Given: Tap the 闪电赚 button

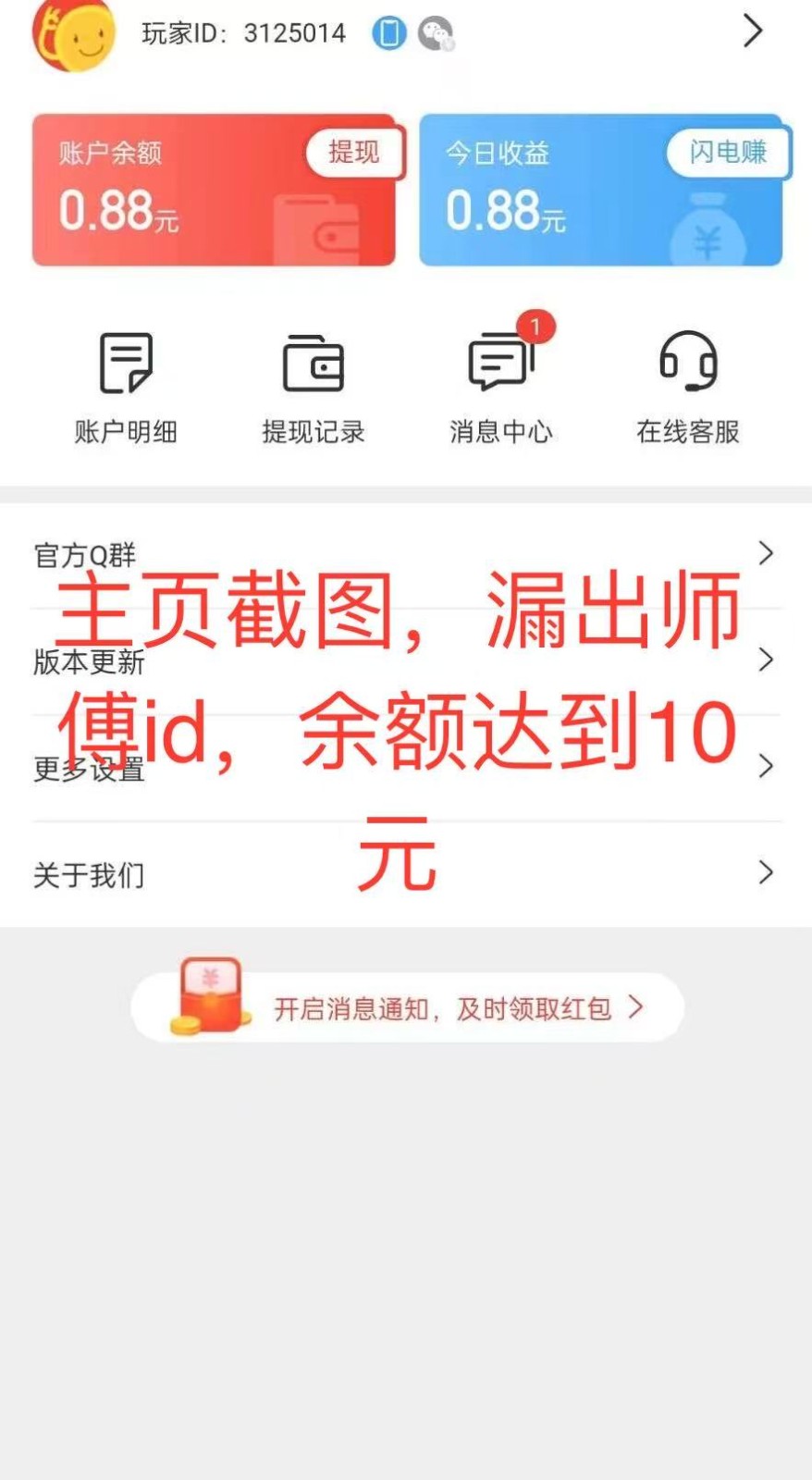Looking at the screenshot, I should pyautogui.click(x=727, y=153).
